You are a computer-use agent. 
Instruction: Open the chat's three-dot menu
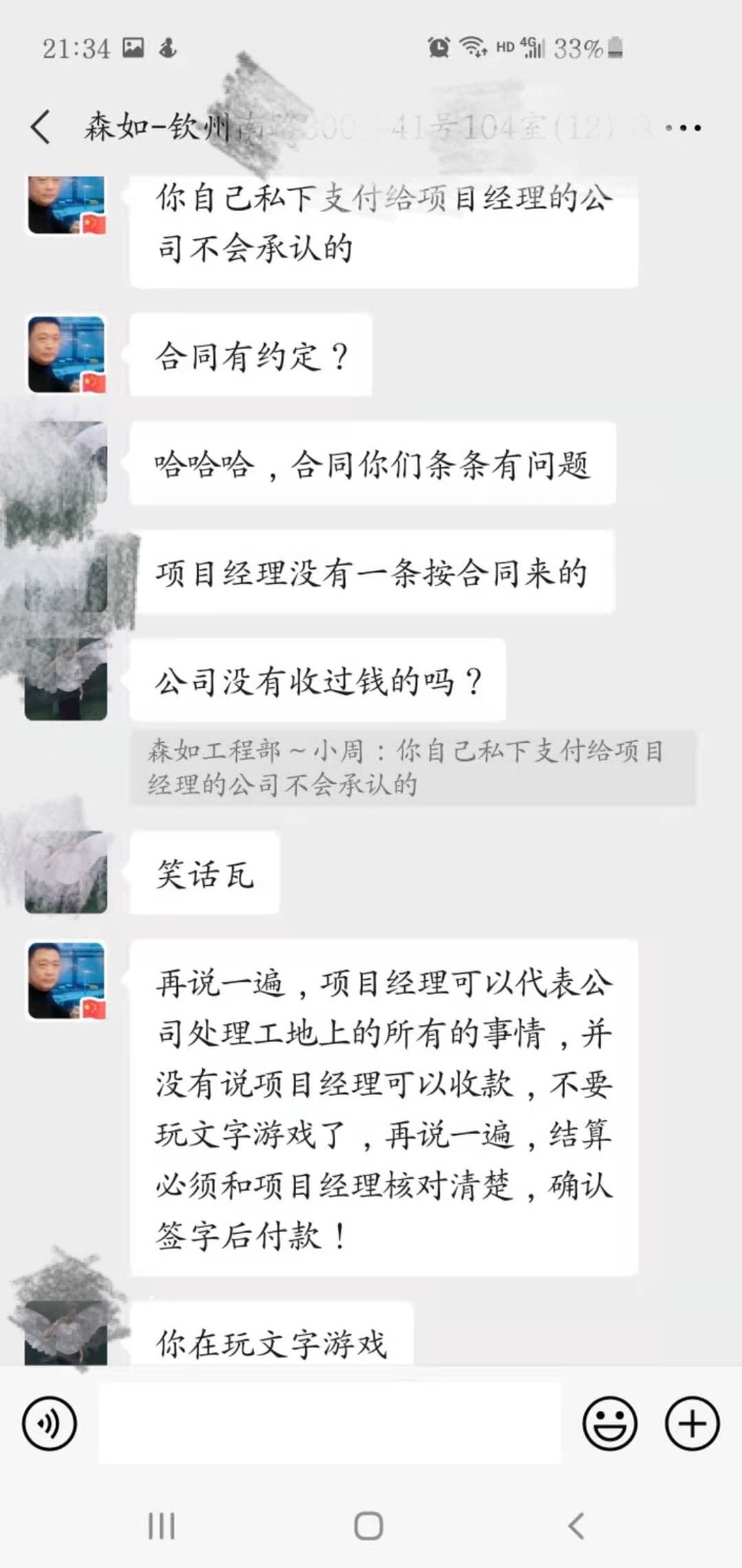683,127
